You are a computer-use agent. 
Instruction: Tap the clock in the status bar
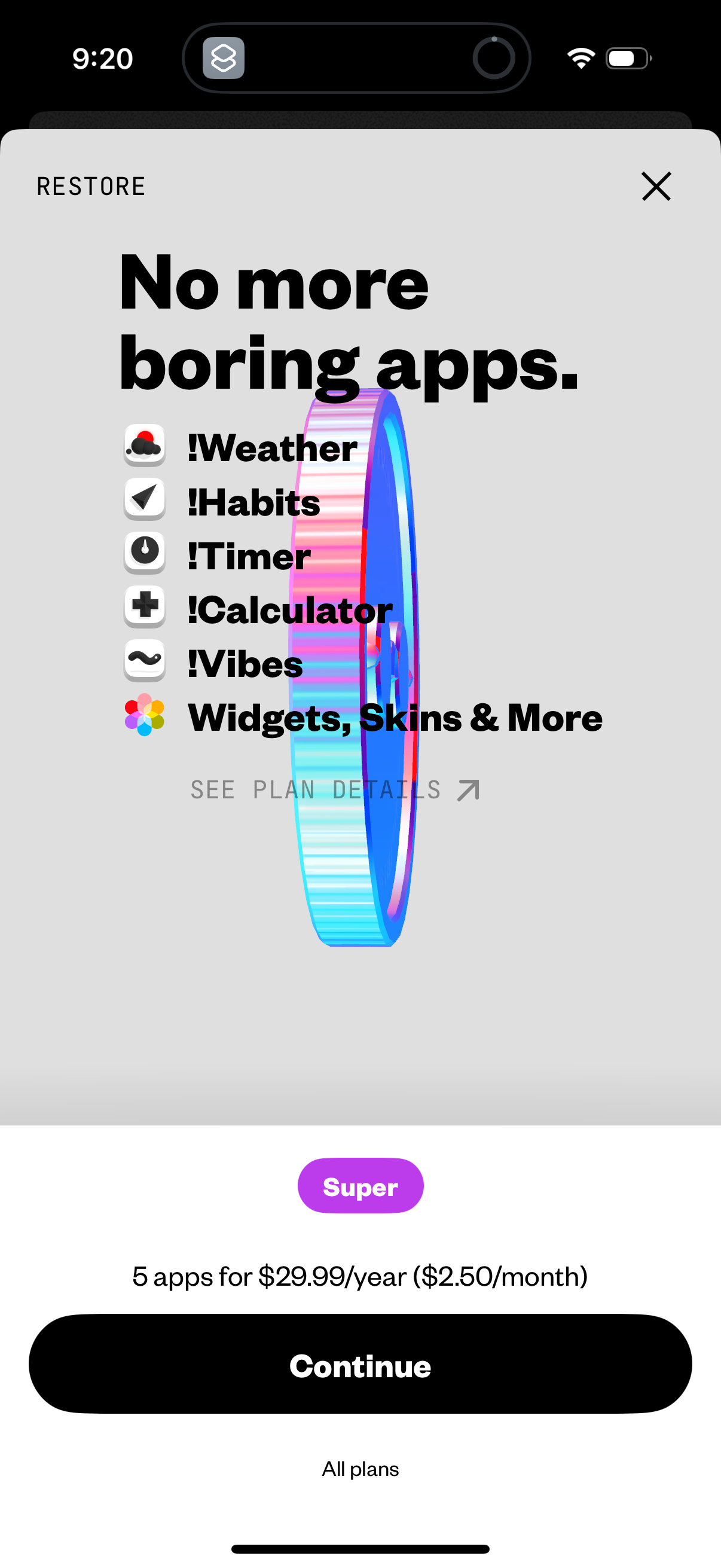[x=102, y=58]
